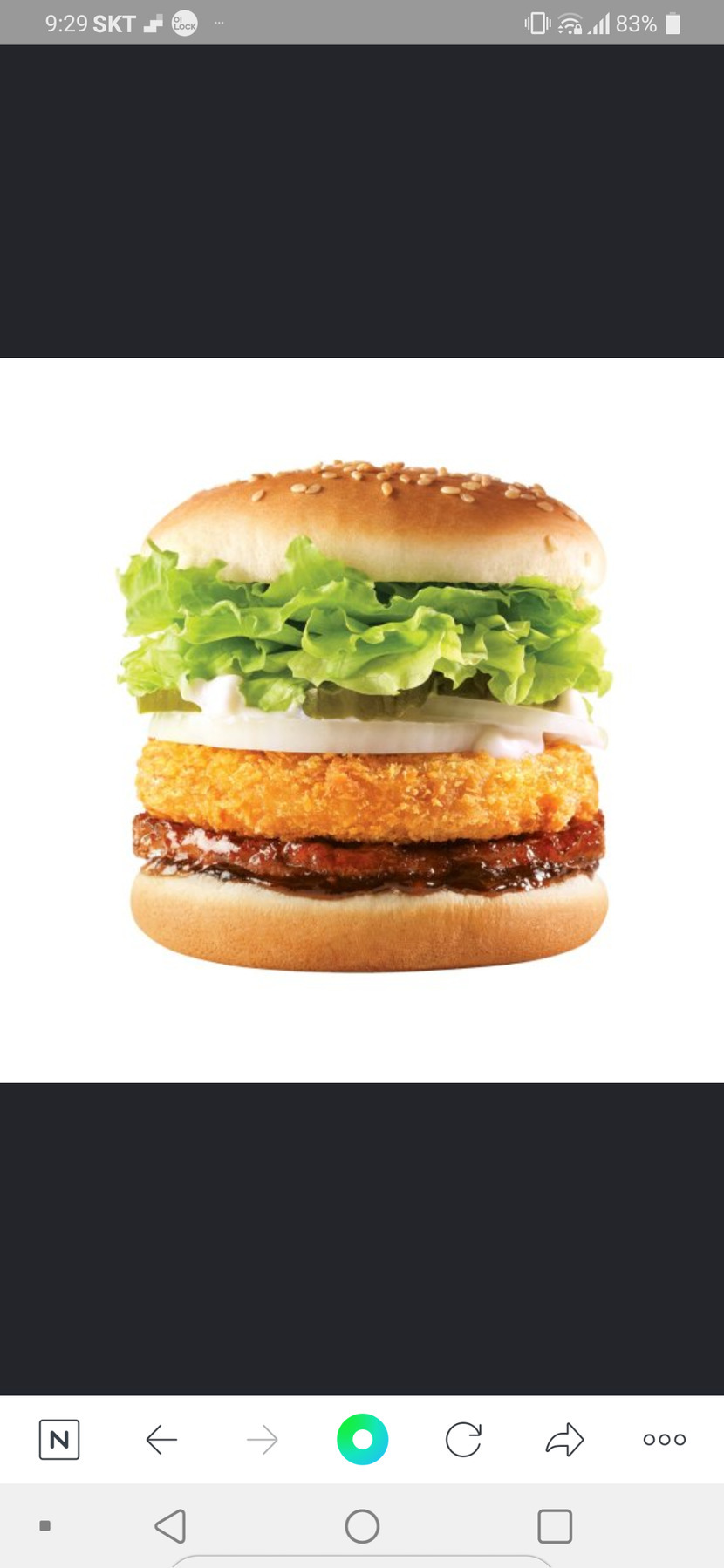Tap the green circle search button
The width and height of the screenshot is (724, 1568).
pyautogui.click(x=362, y=1439)
